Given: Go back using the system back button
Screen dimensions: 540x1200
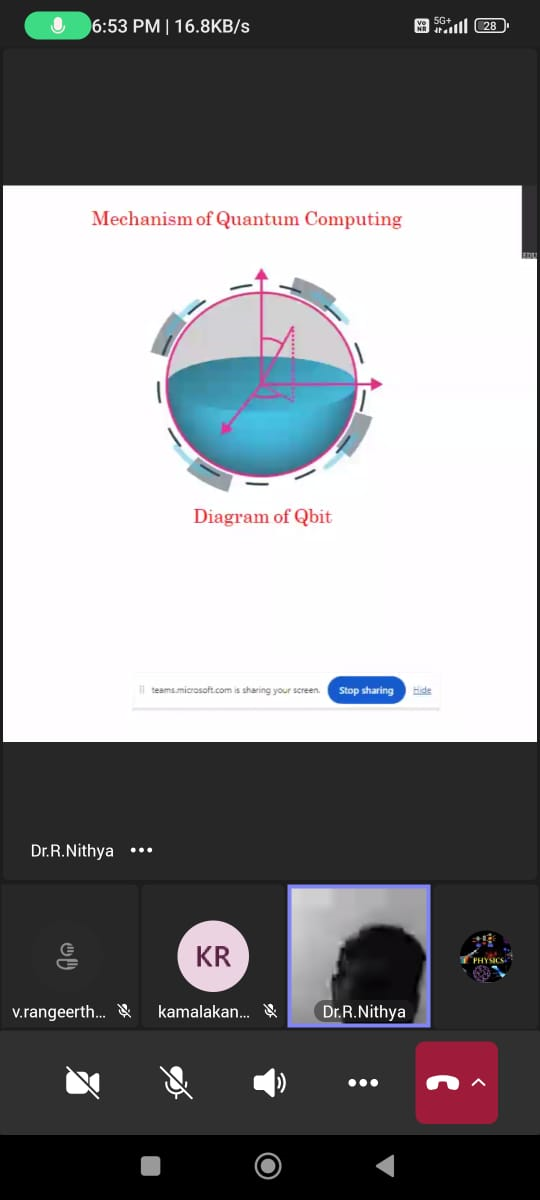Looking at the screenshot, I should click(x=385, y=1165).
